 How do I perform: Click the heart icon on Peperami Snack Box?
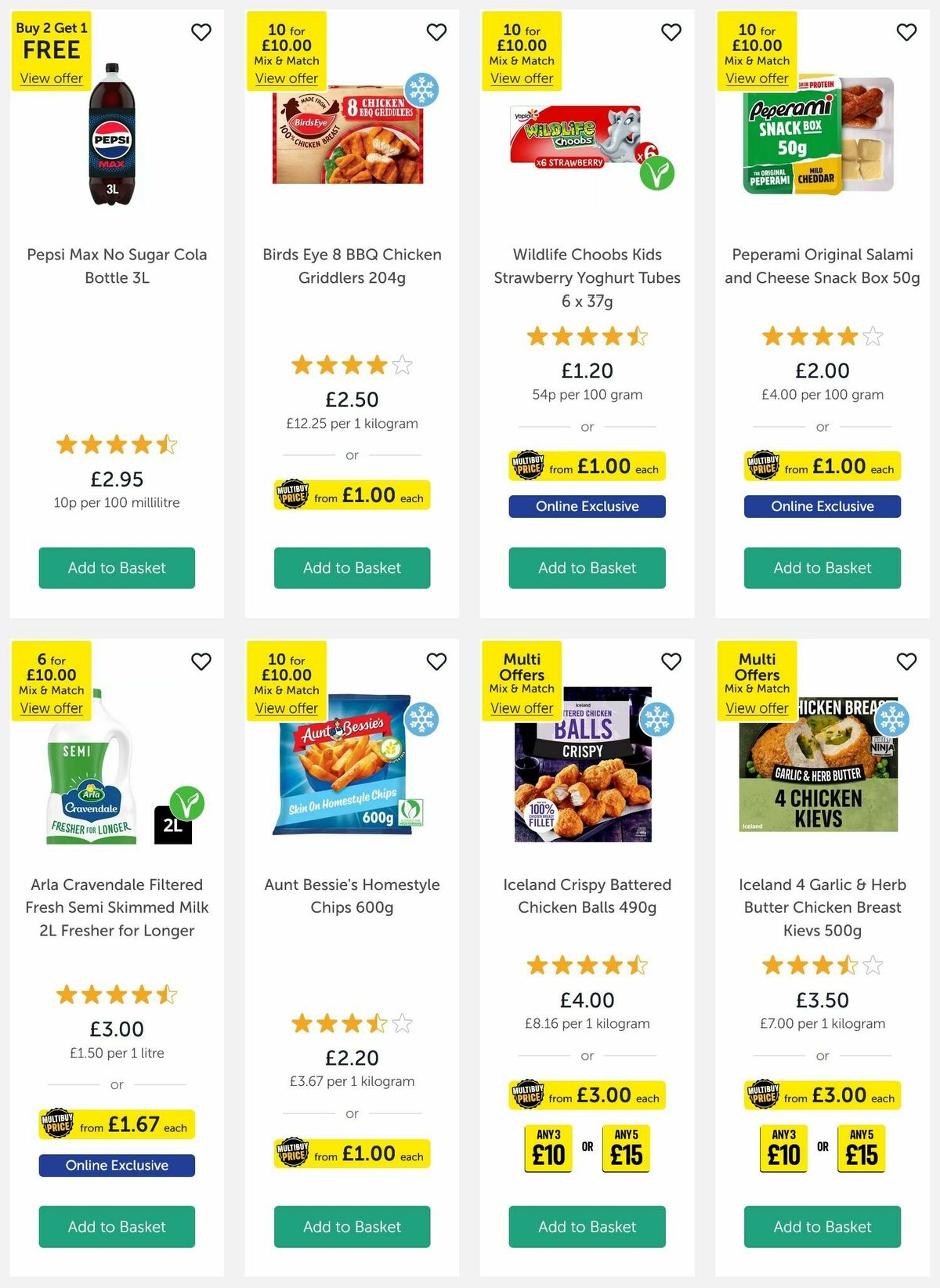[906, 33]
